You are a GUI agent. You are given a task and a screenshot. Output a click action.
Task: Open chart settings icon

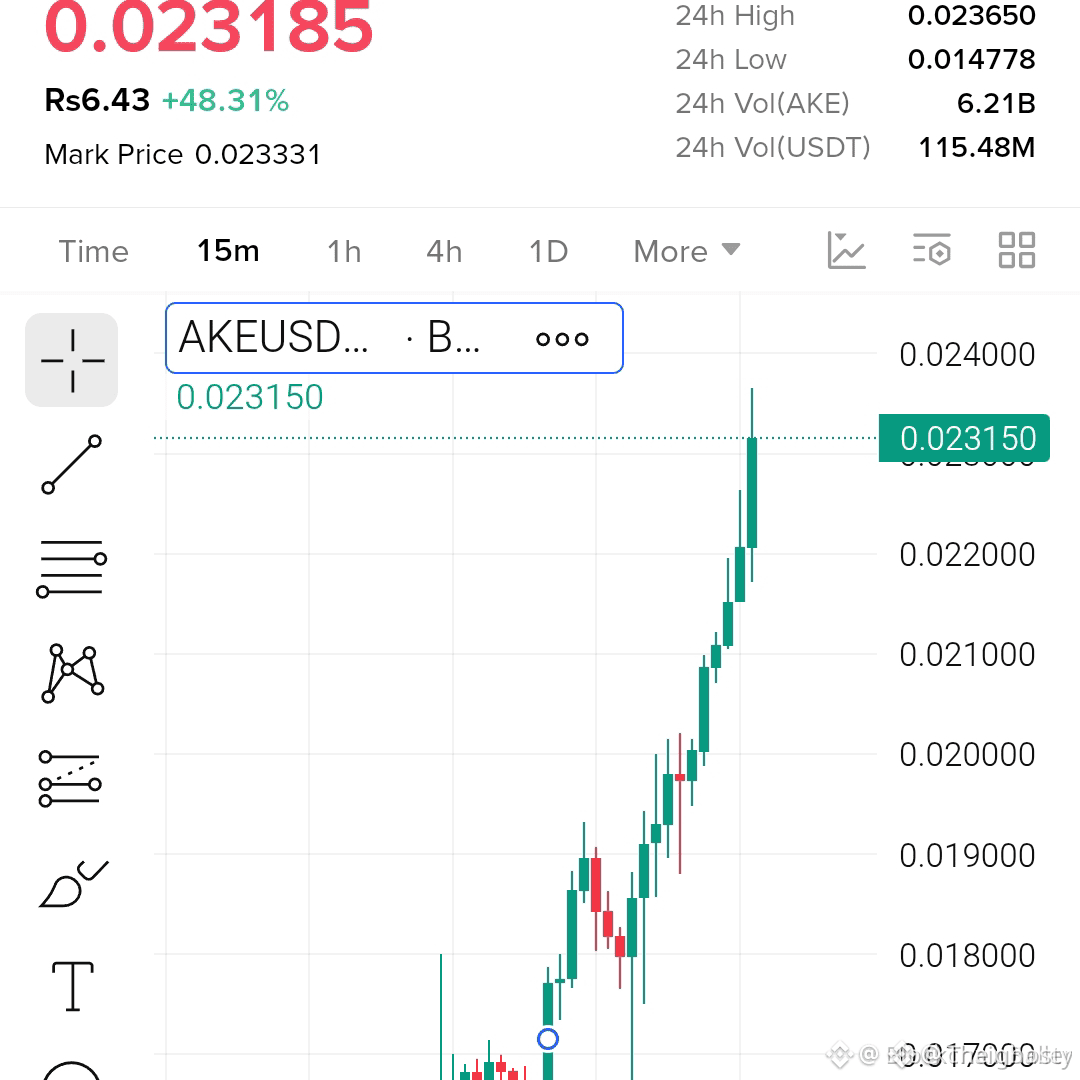click(932, 249)
